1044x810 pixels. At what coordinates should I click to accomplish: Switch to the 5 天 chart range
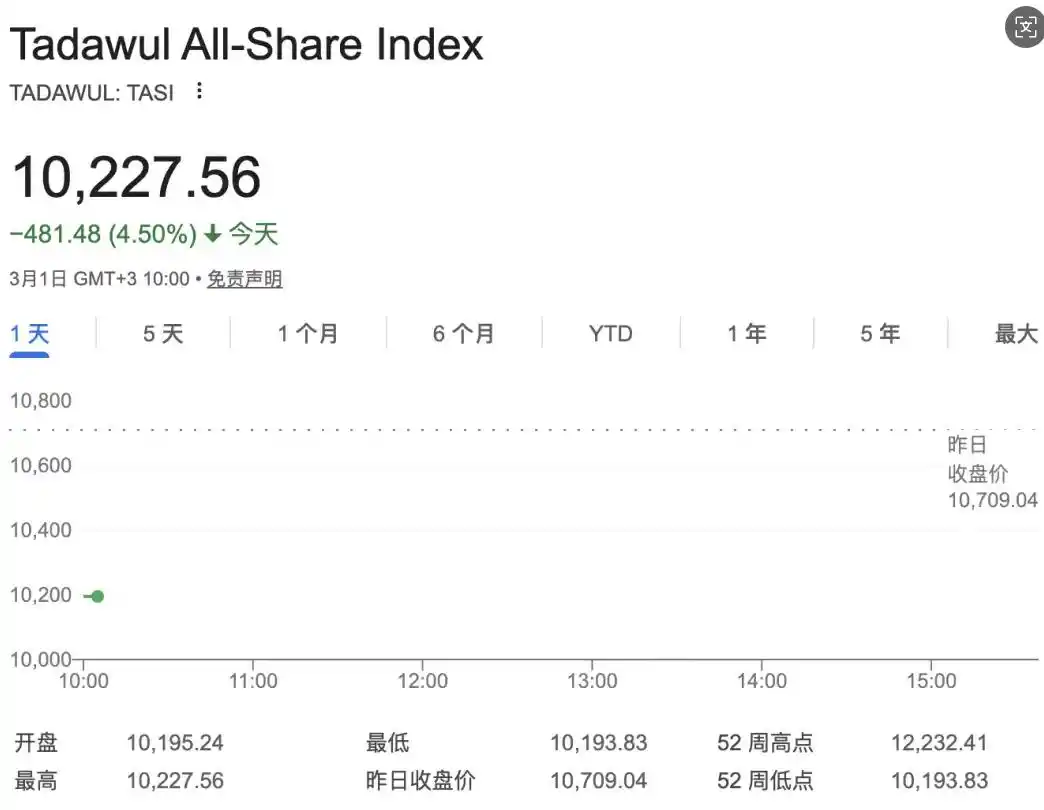tap(163, 334)
